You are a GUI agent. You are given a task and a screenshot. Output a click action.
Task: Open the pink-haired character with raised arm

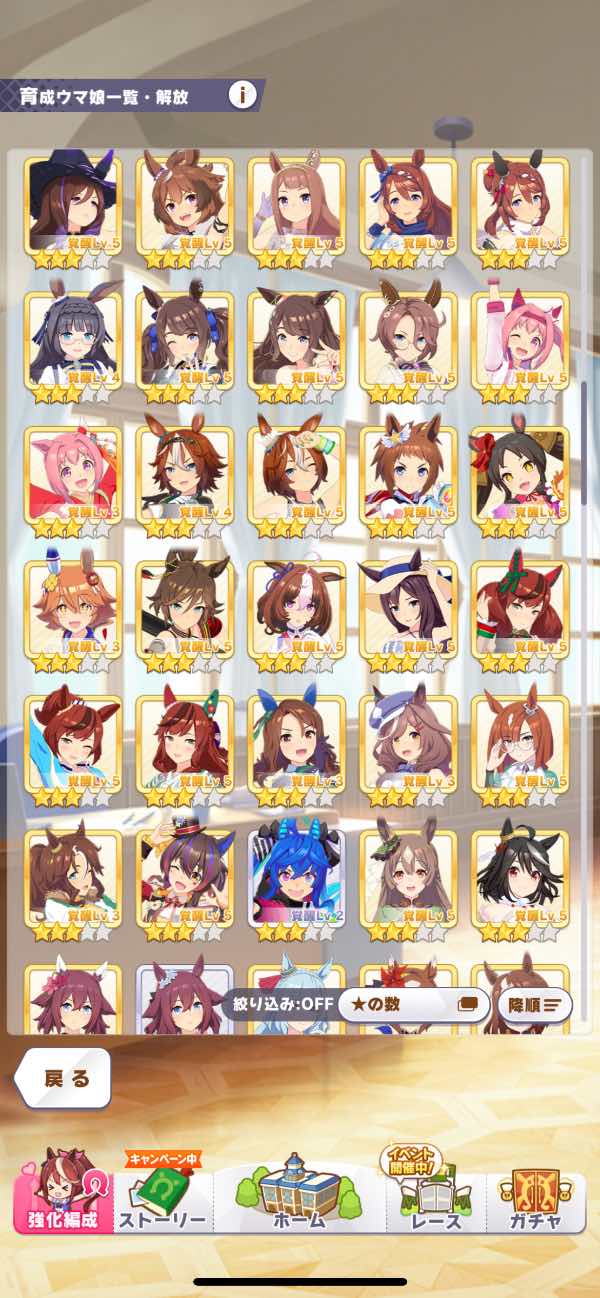point(520,344)
